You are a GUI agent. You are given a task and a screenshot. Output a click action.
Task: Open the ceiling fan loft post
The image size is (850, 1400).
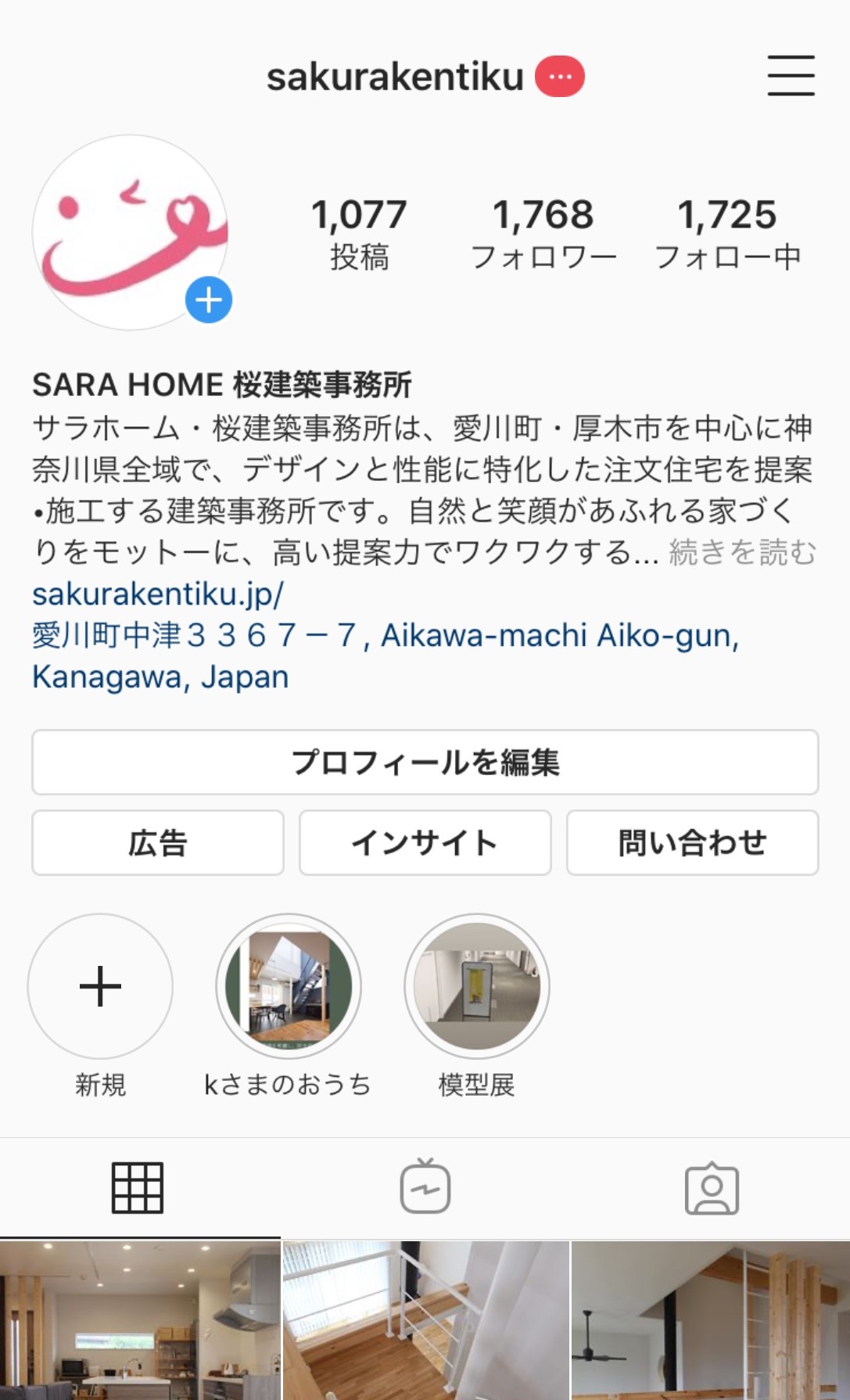tap(711, 1320)
